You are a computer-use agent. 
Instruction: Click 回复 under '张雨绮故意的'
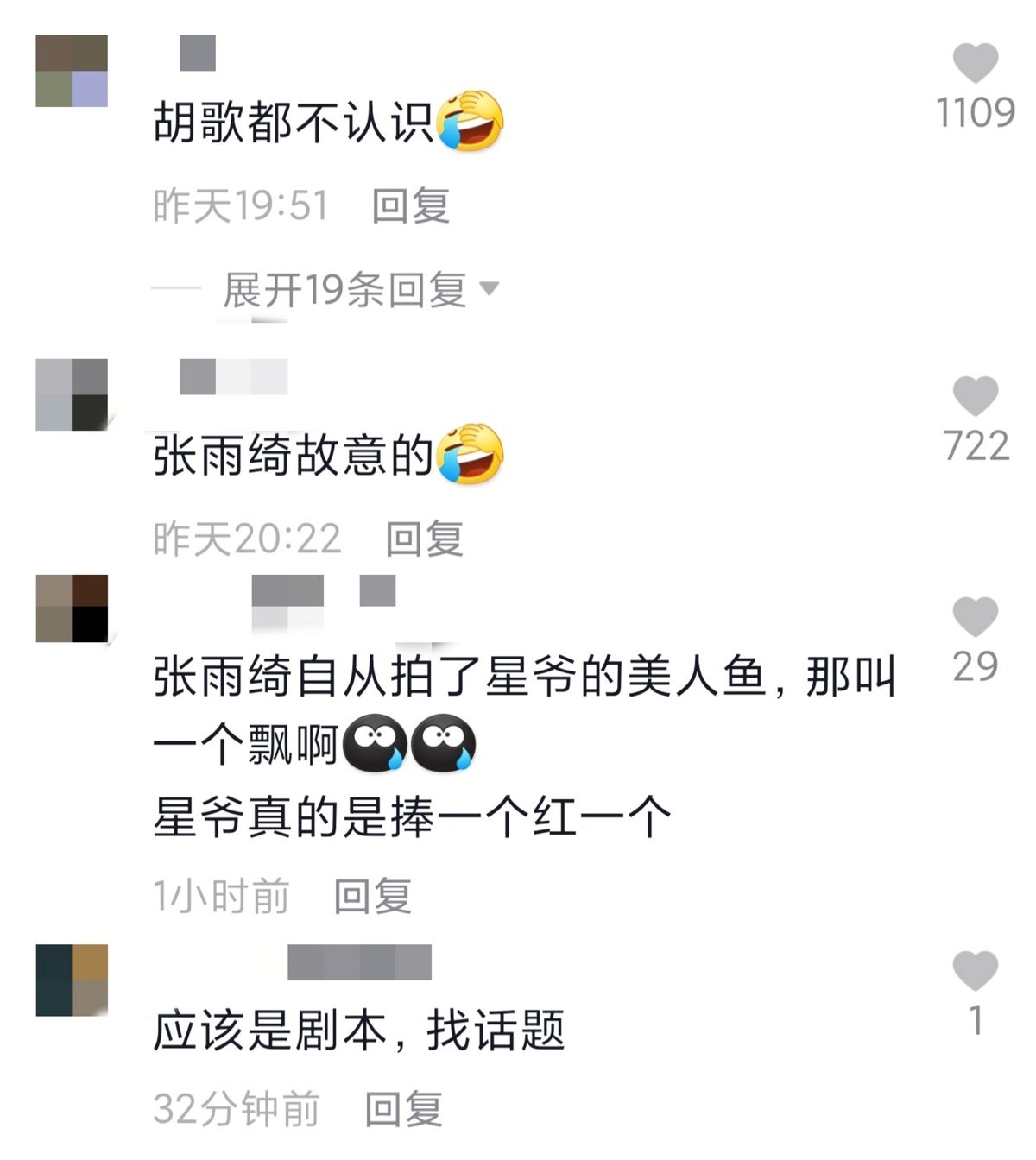point(423,538)
